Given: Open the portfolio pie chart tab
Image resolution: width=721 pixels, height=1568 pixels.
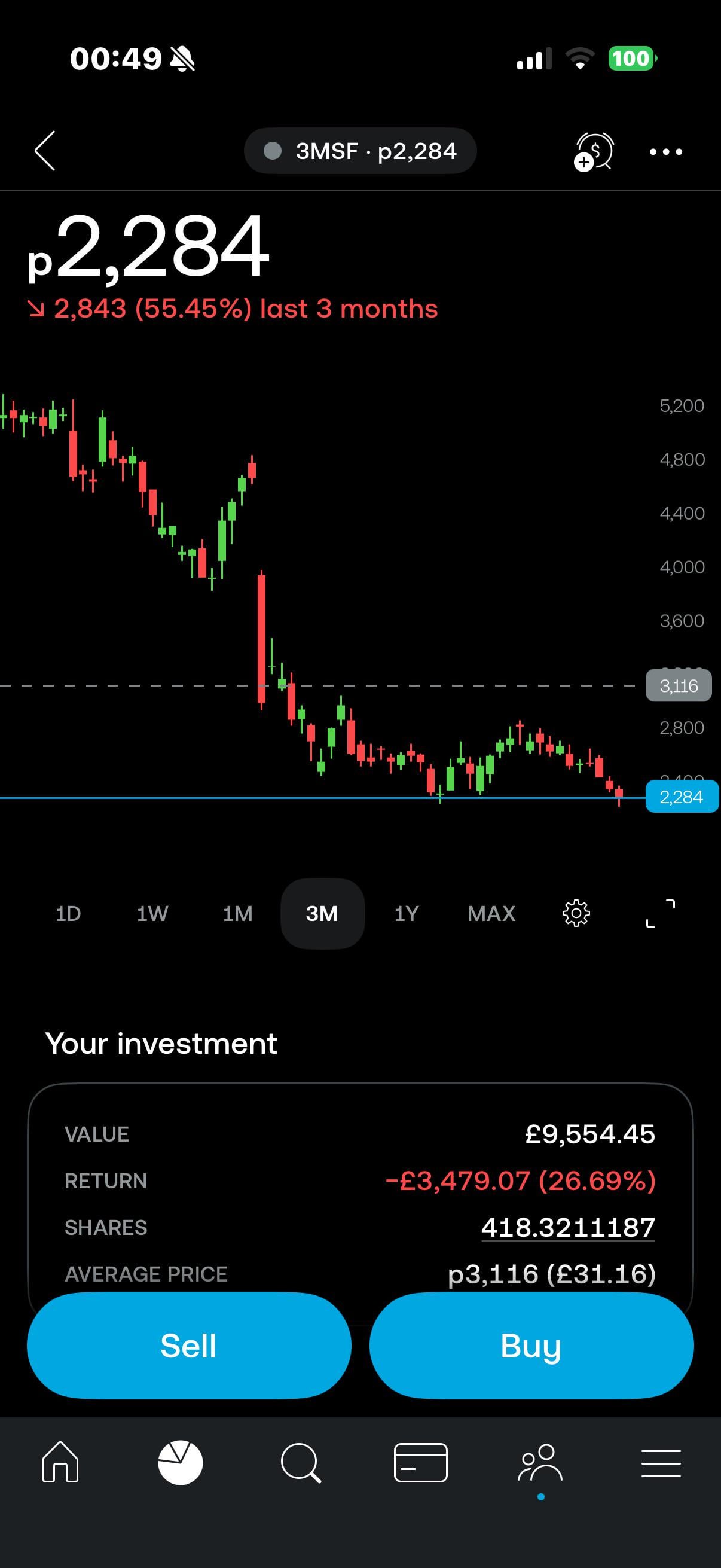Looking at the screenshot, I should click(180, 1463).
